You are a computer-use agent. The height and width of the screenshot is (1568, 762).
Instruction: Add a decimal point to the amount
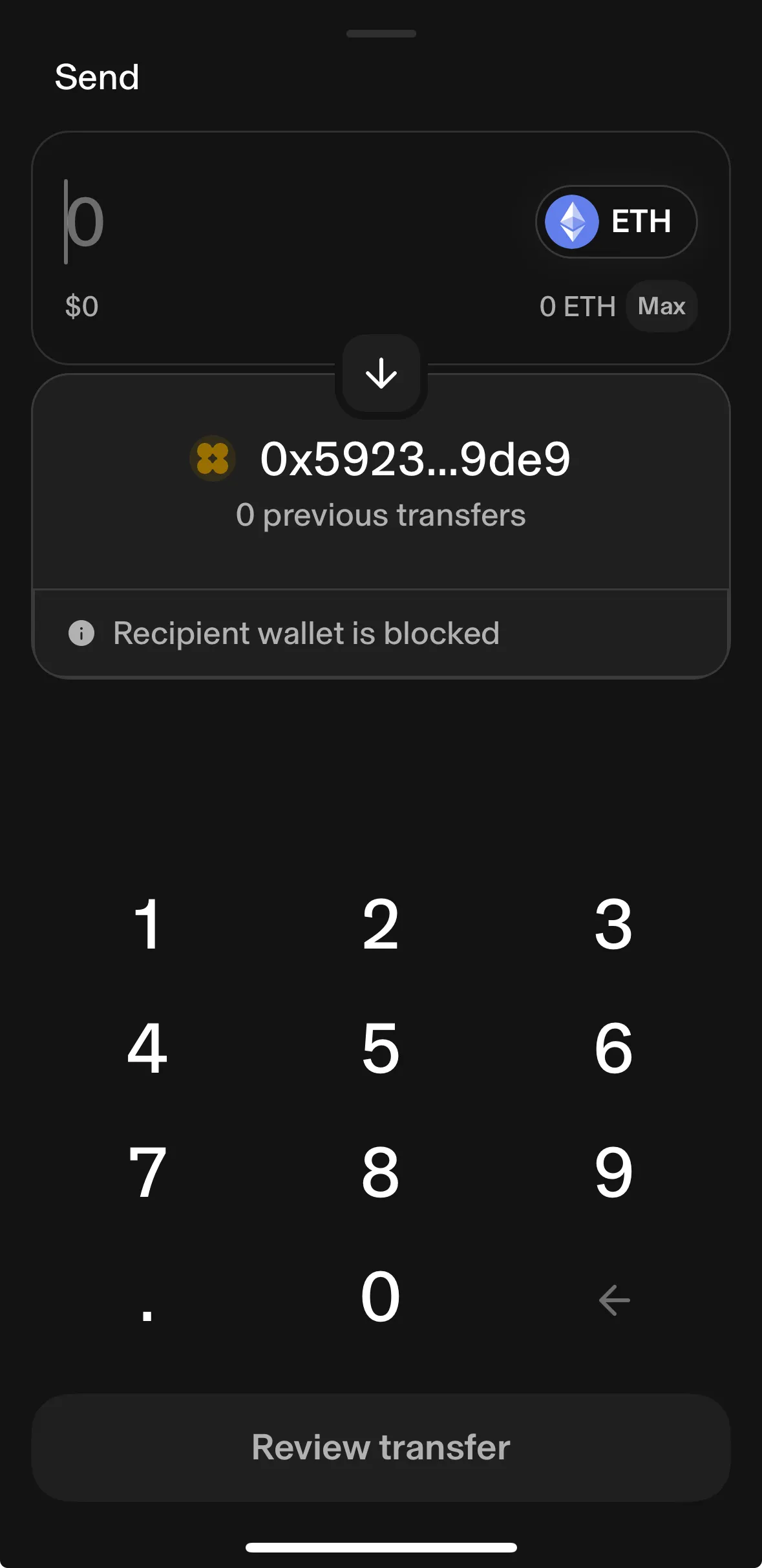(x=147, y=1296)
